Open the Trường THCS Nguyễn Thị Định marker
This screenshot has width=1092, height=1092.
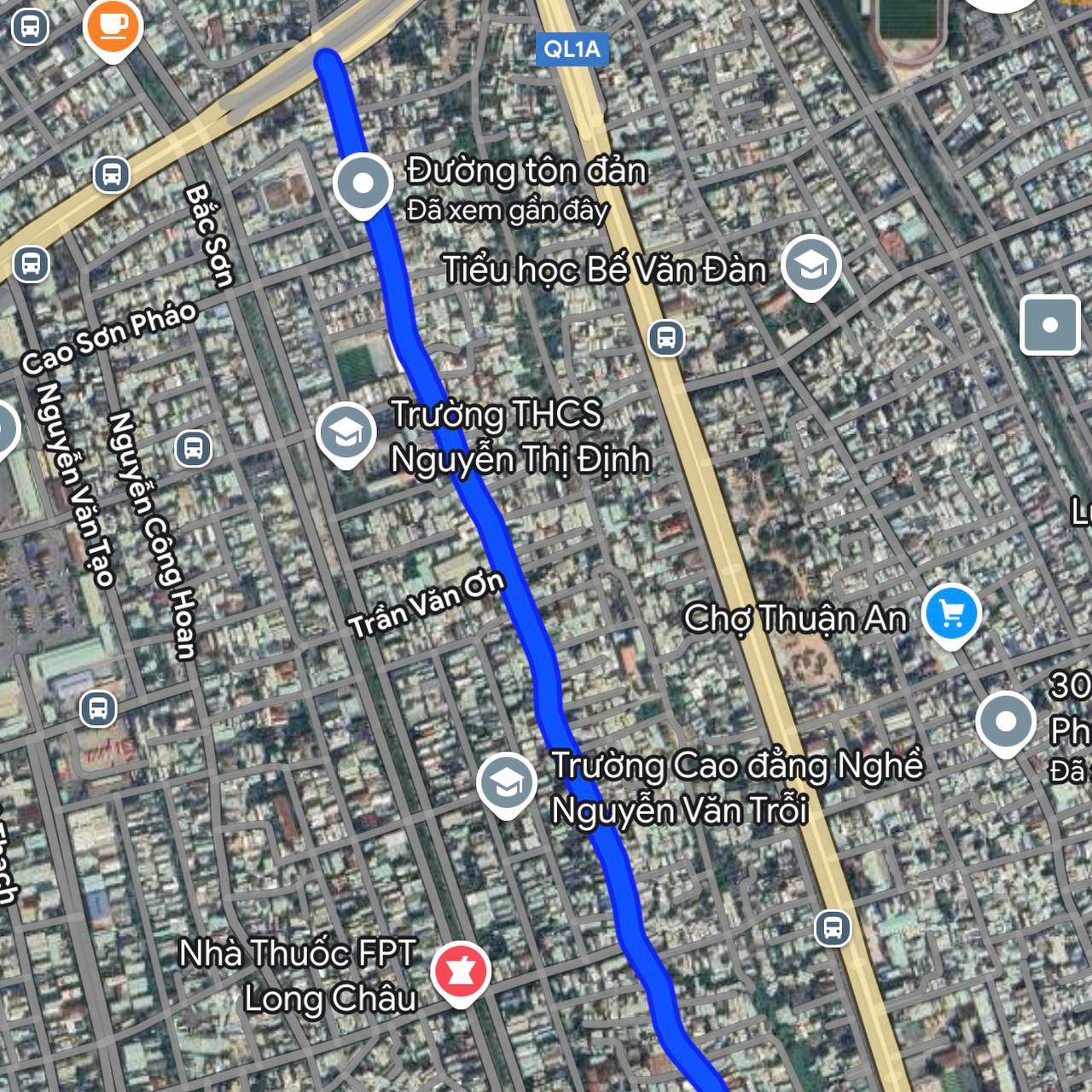(346, 433)
